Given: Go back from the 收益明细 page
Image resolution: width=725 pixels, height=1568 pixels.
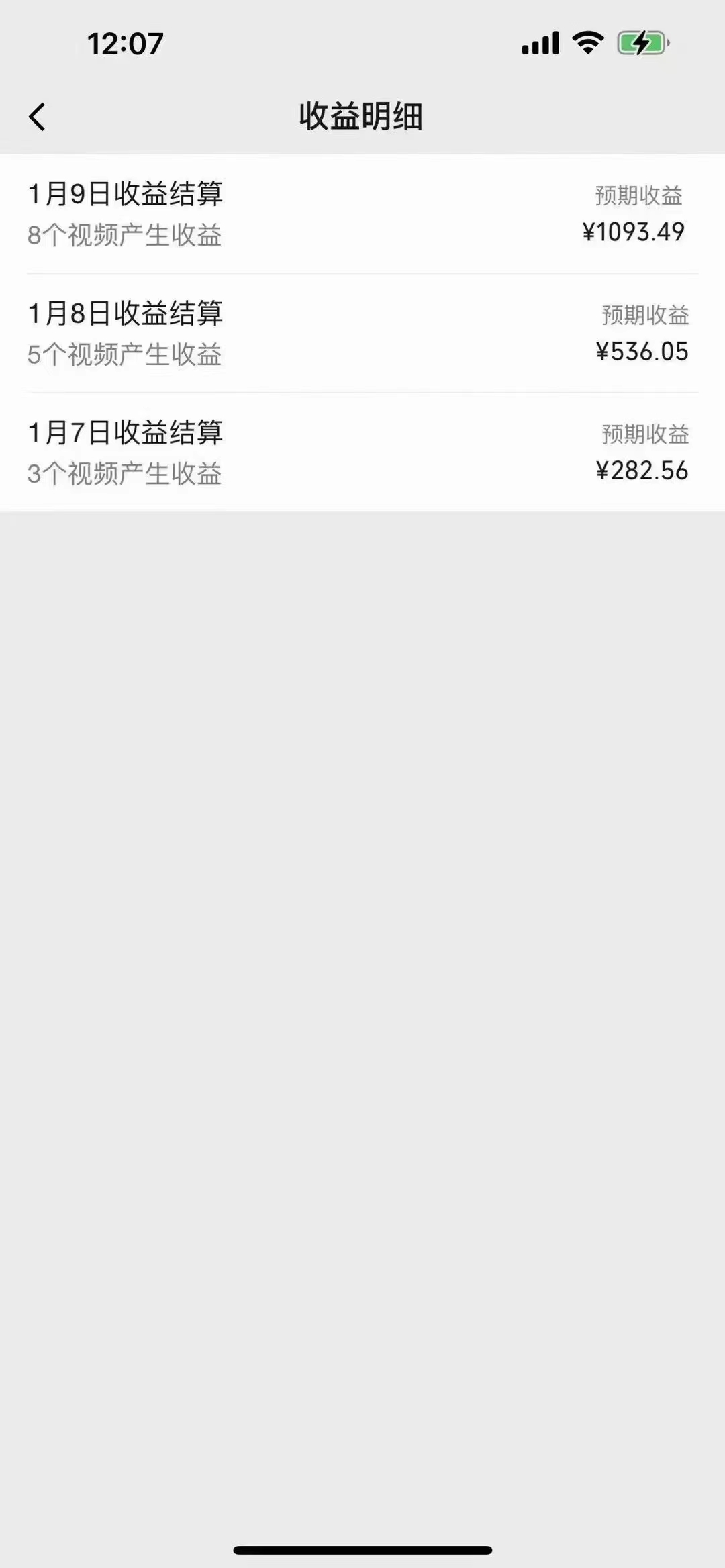Looking at the screenshot, I should [38, 117].
